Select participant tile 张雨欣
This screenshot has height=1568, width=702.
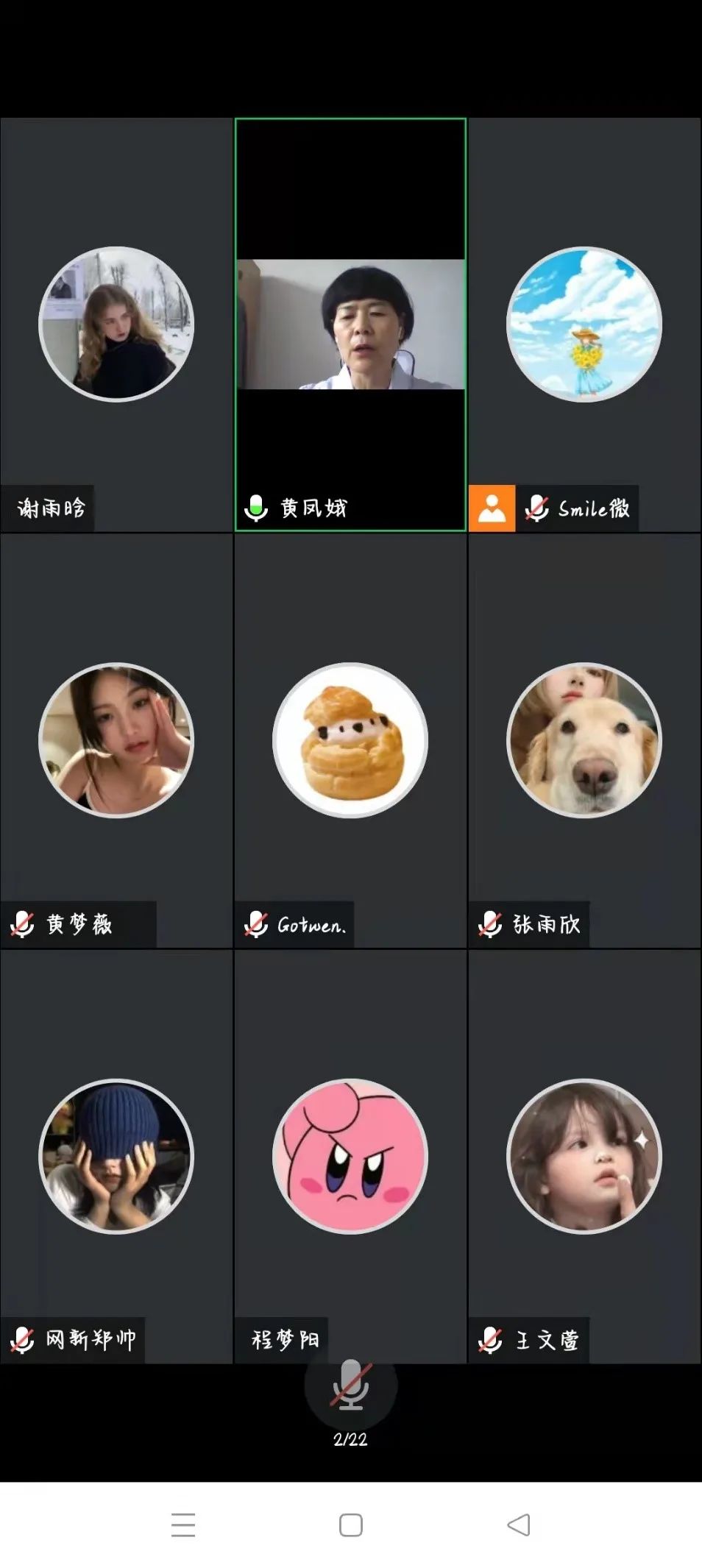tap(584, 740)
